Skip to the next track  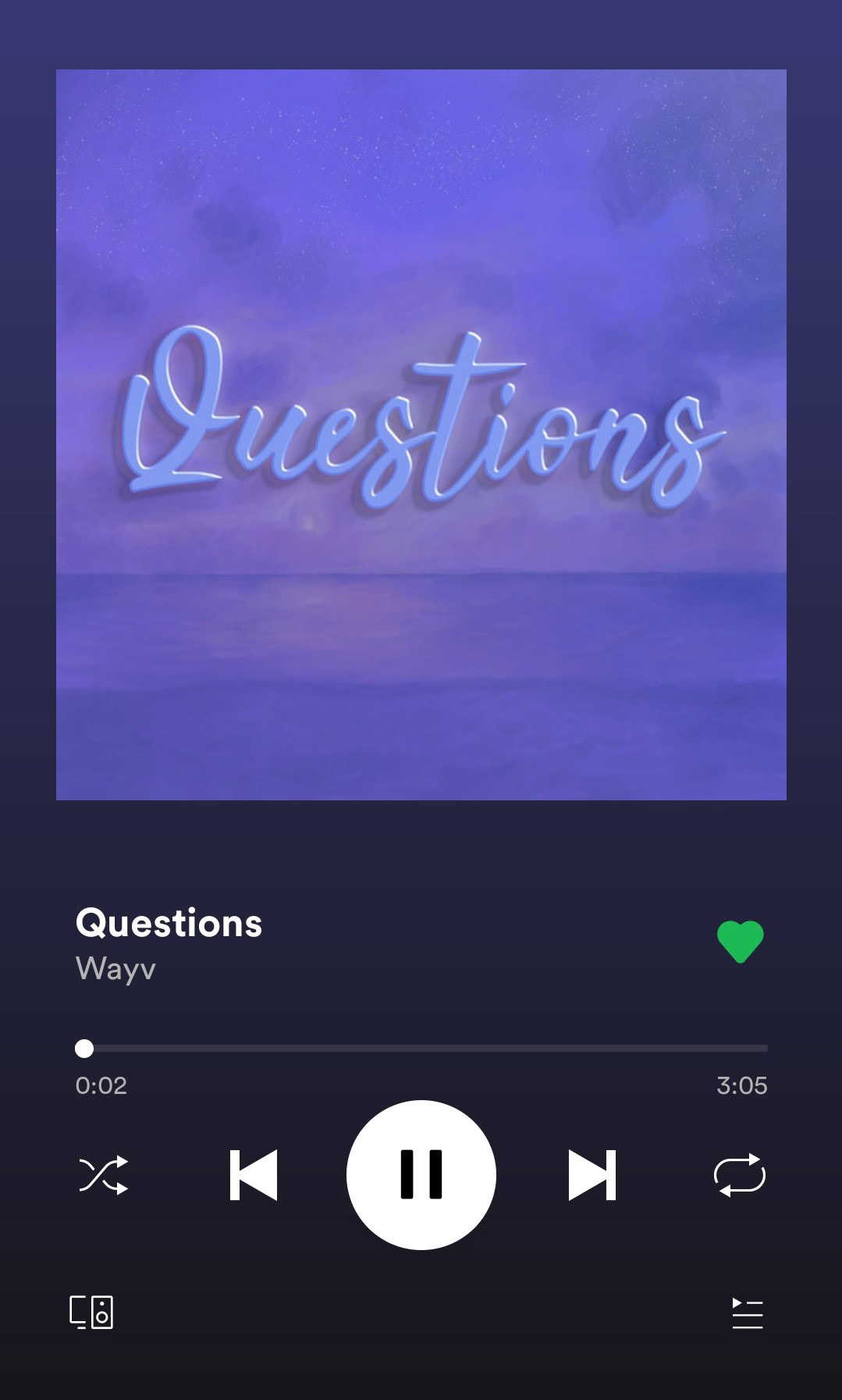pyautogui.click(x=592, y=1174)
